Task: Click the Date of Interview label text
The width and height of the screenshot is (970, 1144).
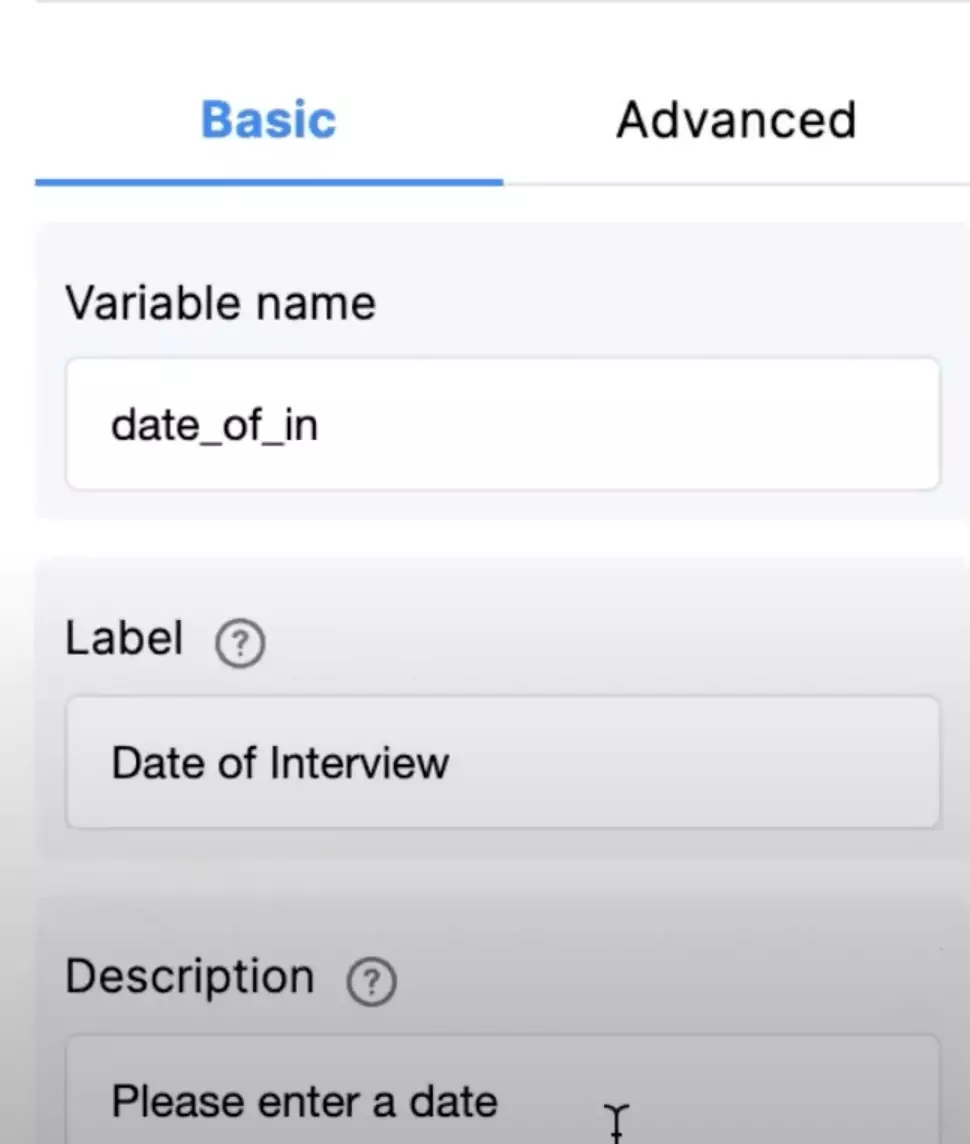Action: point(280,762)
